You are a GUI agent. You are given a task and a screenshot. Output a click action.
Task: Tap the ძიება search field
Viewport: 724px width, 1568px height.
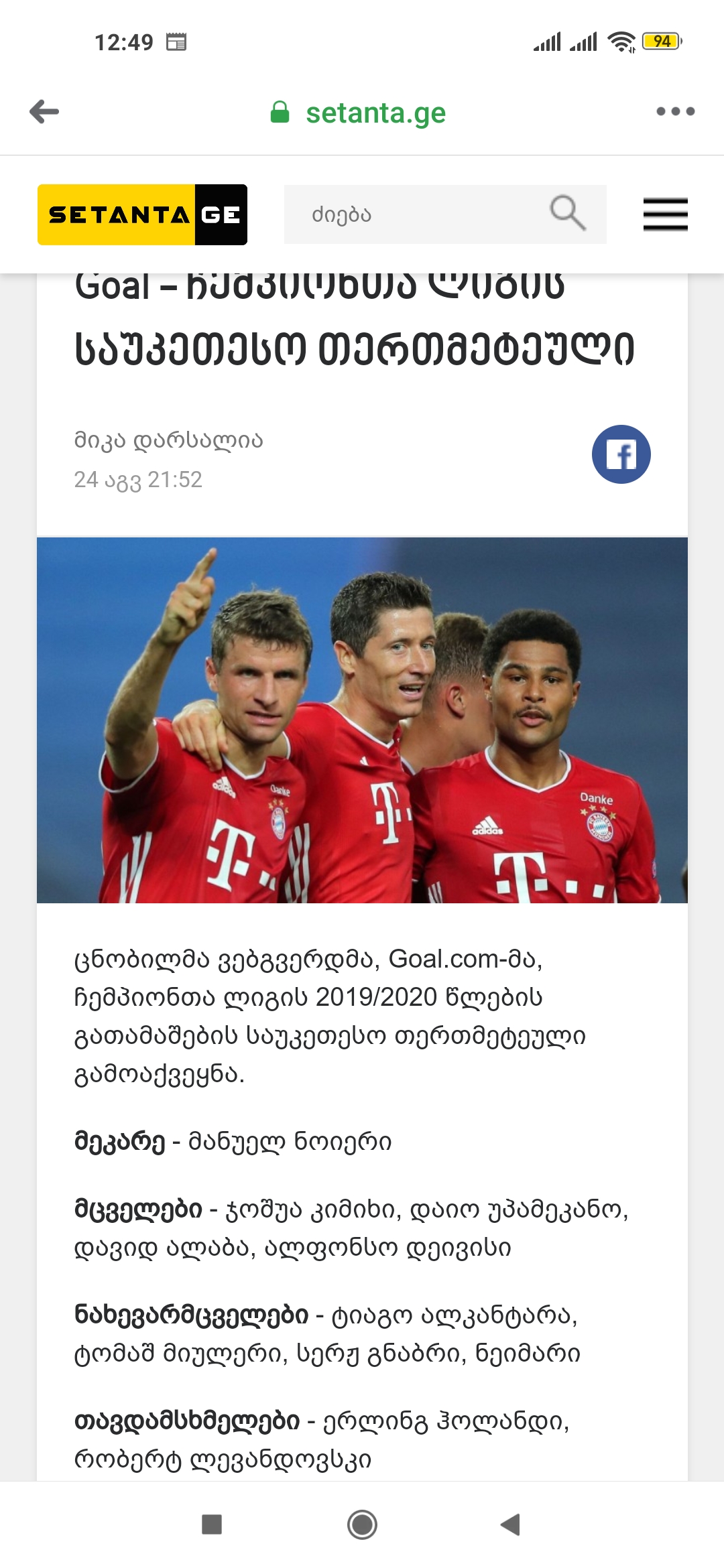pyautogui.click(x=416, y=214)
